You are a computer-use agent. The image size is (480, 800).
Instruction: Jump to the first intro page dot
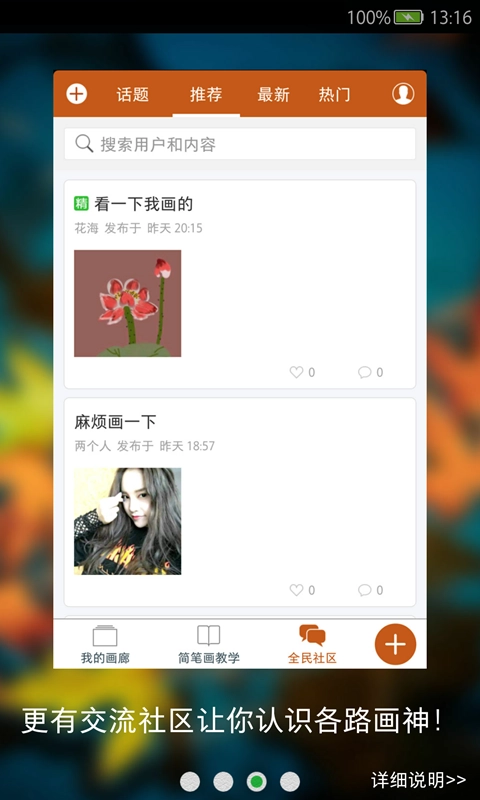190,782
